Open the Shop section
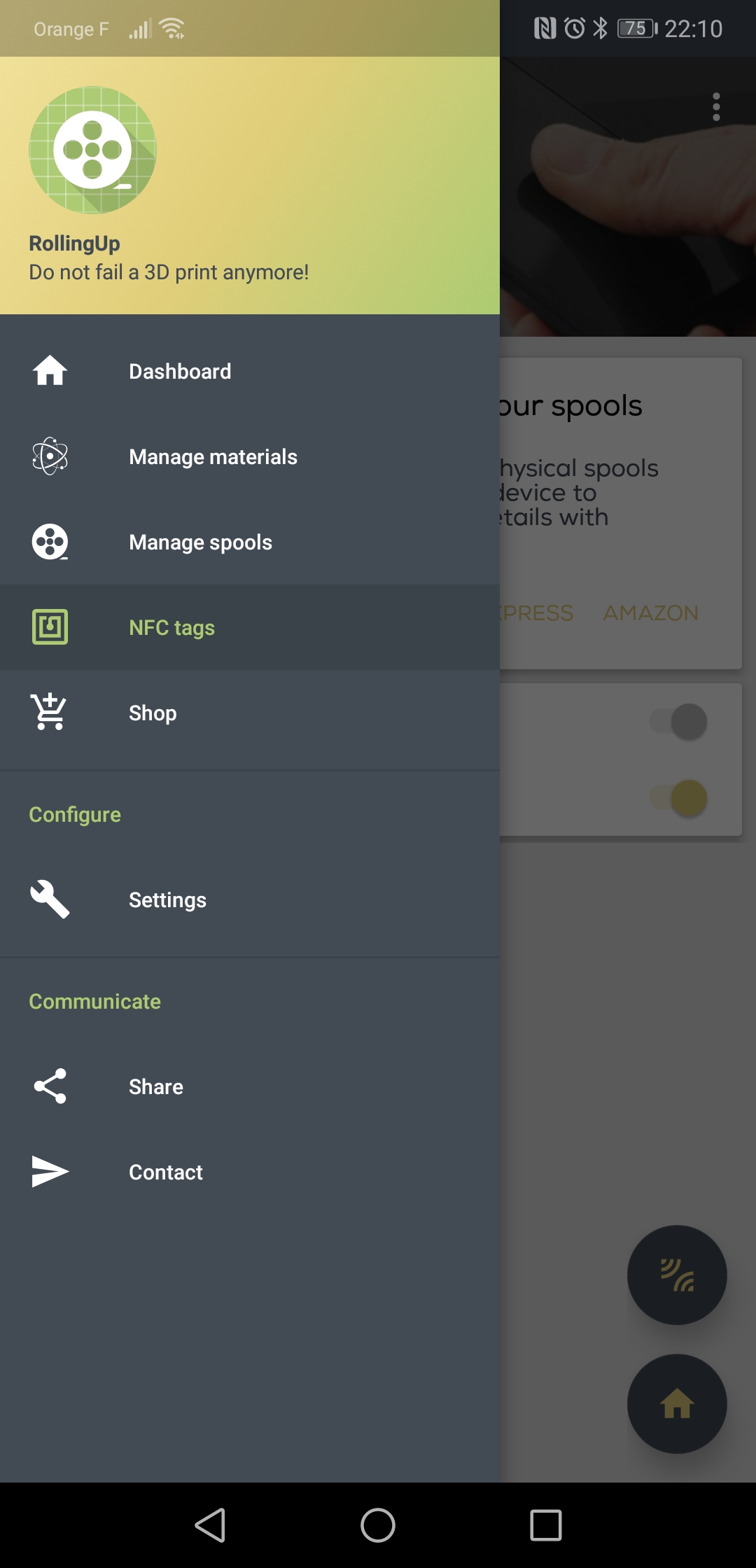The height and width of the screenshot is (1568, 756). (153, 713)
